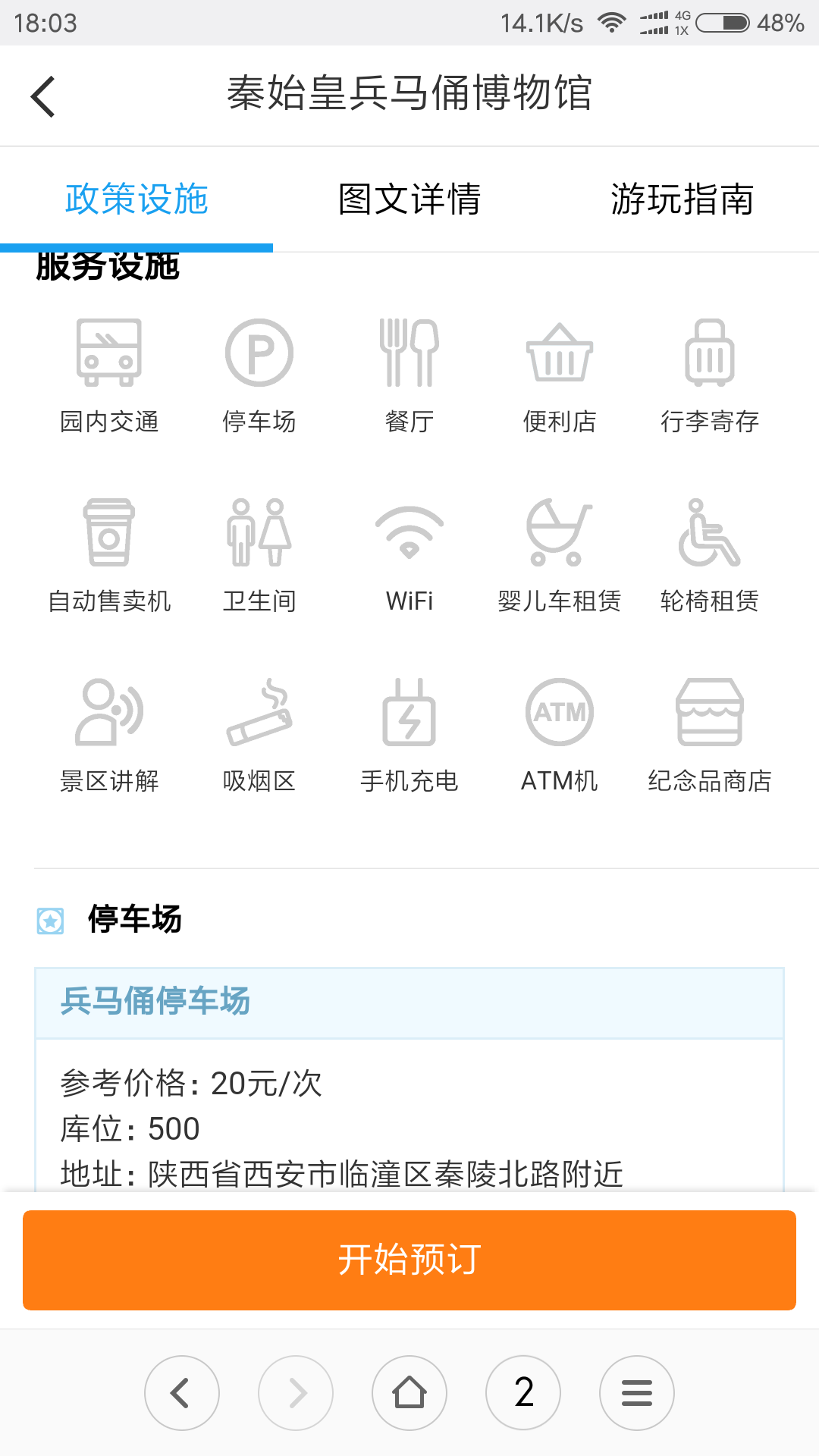Open the 游玩指南 tab
Viewport: 819px width, 1456px height.
coord(682,199)
